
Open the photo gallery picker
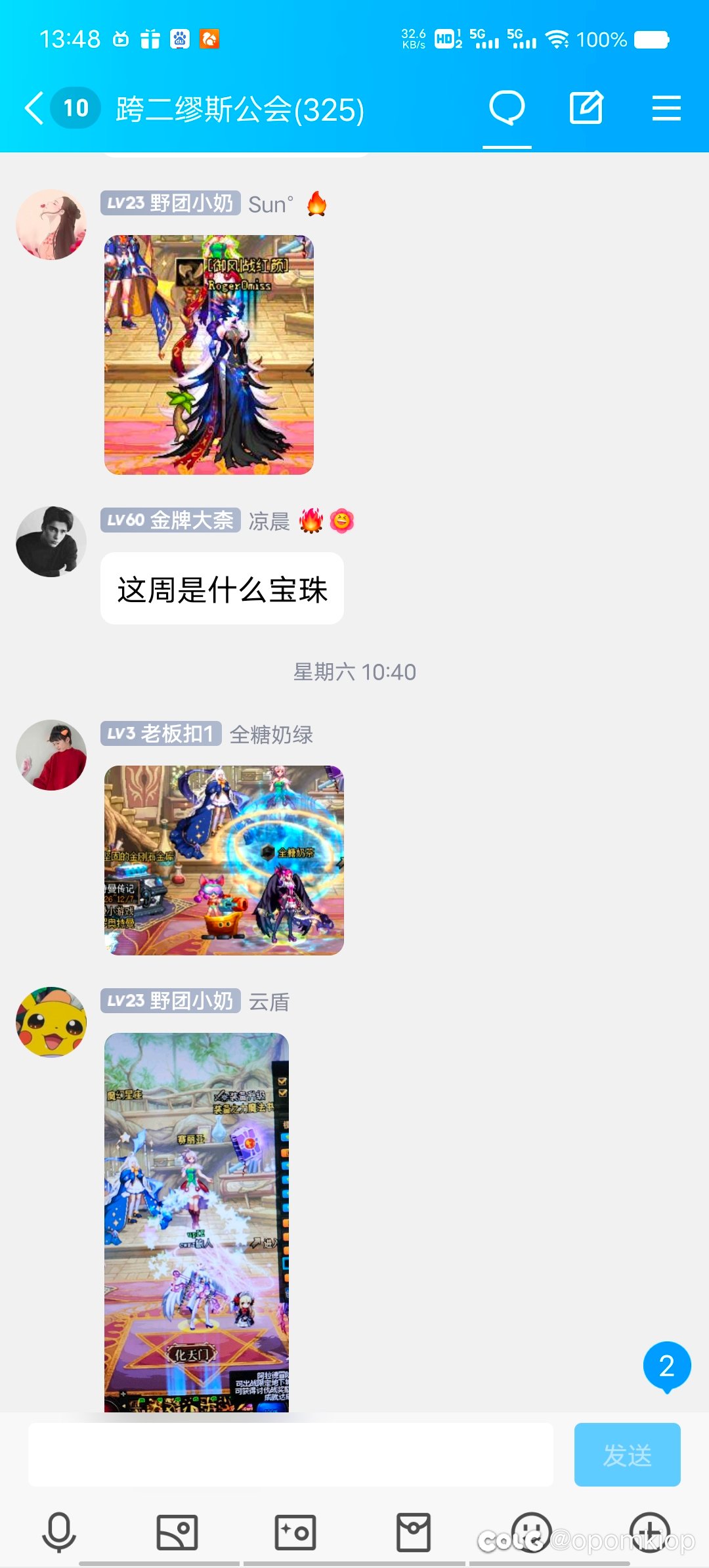(x=177, y=1533)
